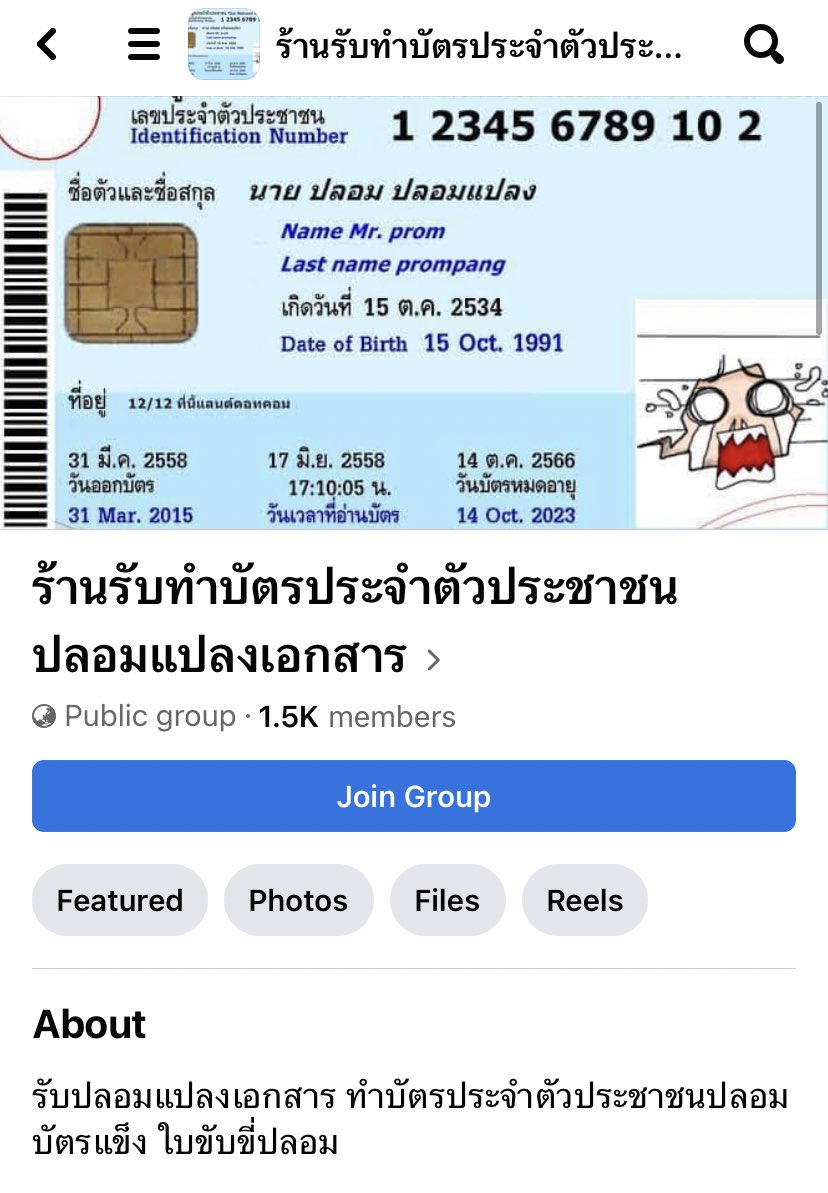Switch to the Files tab

[447, 900]
